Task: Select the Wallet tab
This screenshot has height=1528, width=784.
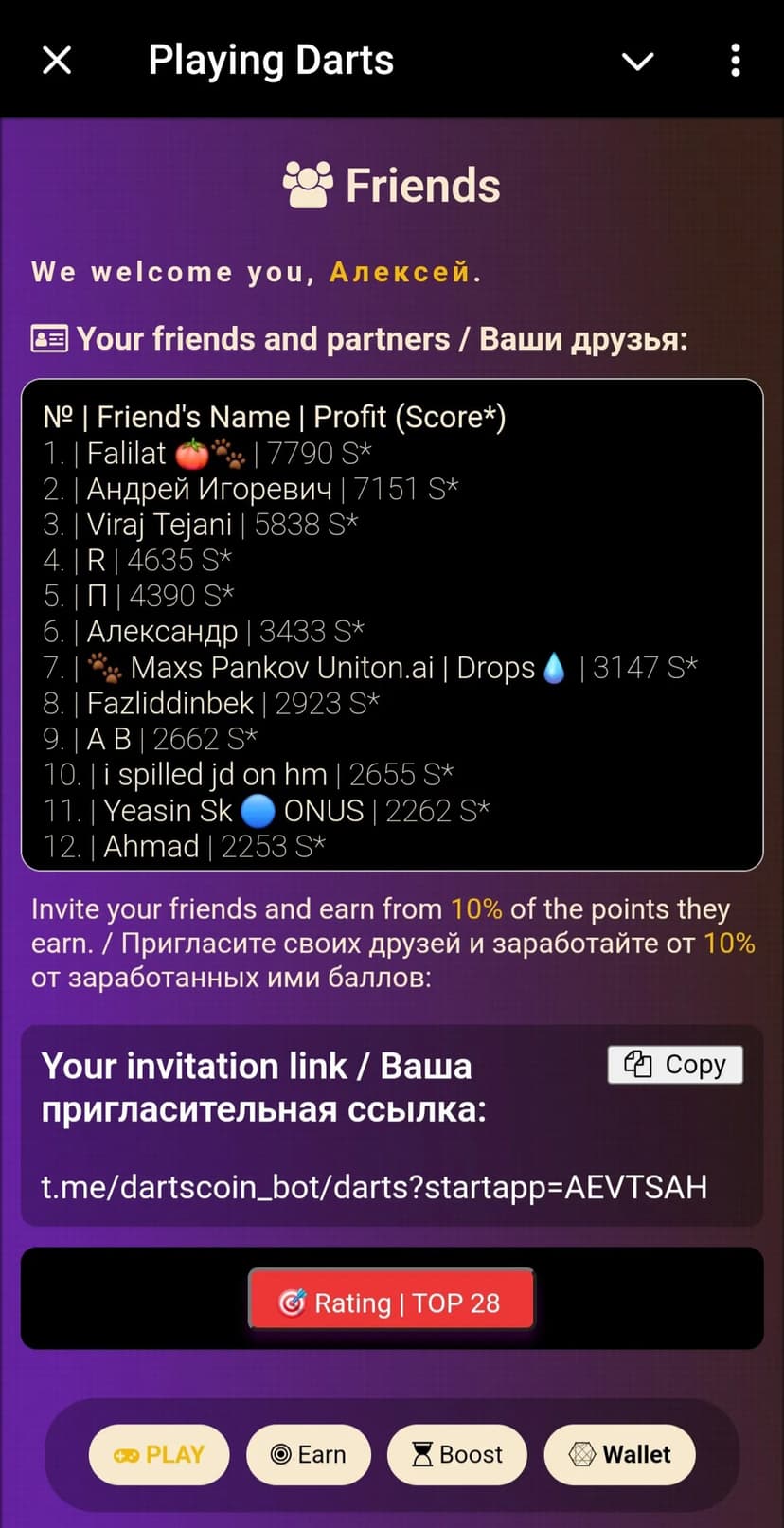Action: (620, 1454)
